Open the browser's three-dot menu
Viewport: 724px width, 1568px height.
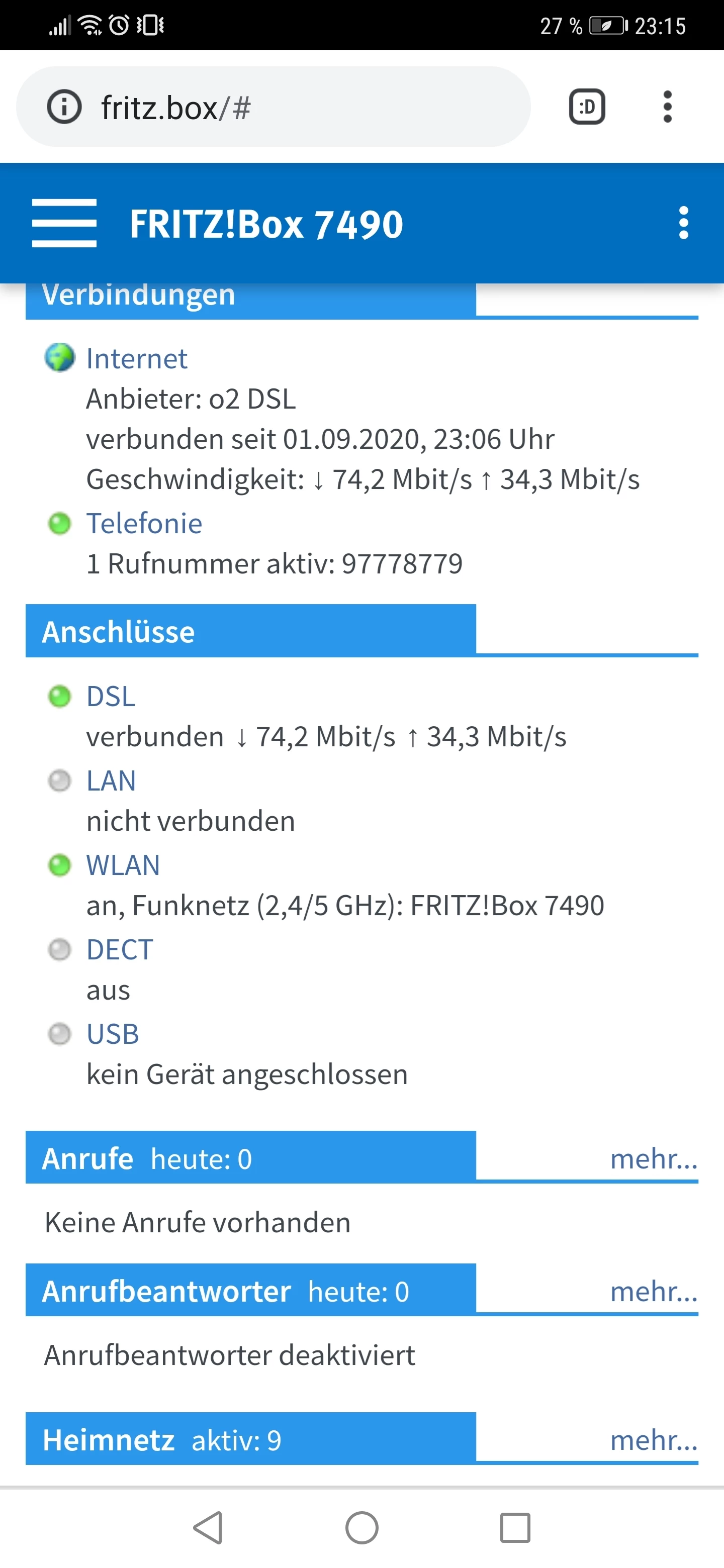pos(667,107)
